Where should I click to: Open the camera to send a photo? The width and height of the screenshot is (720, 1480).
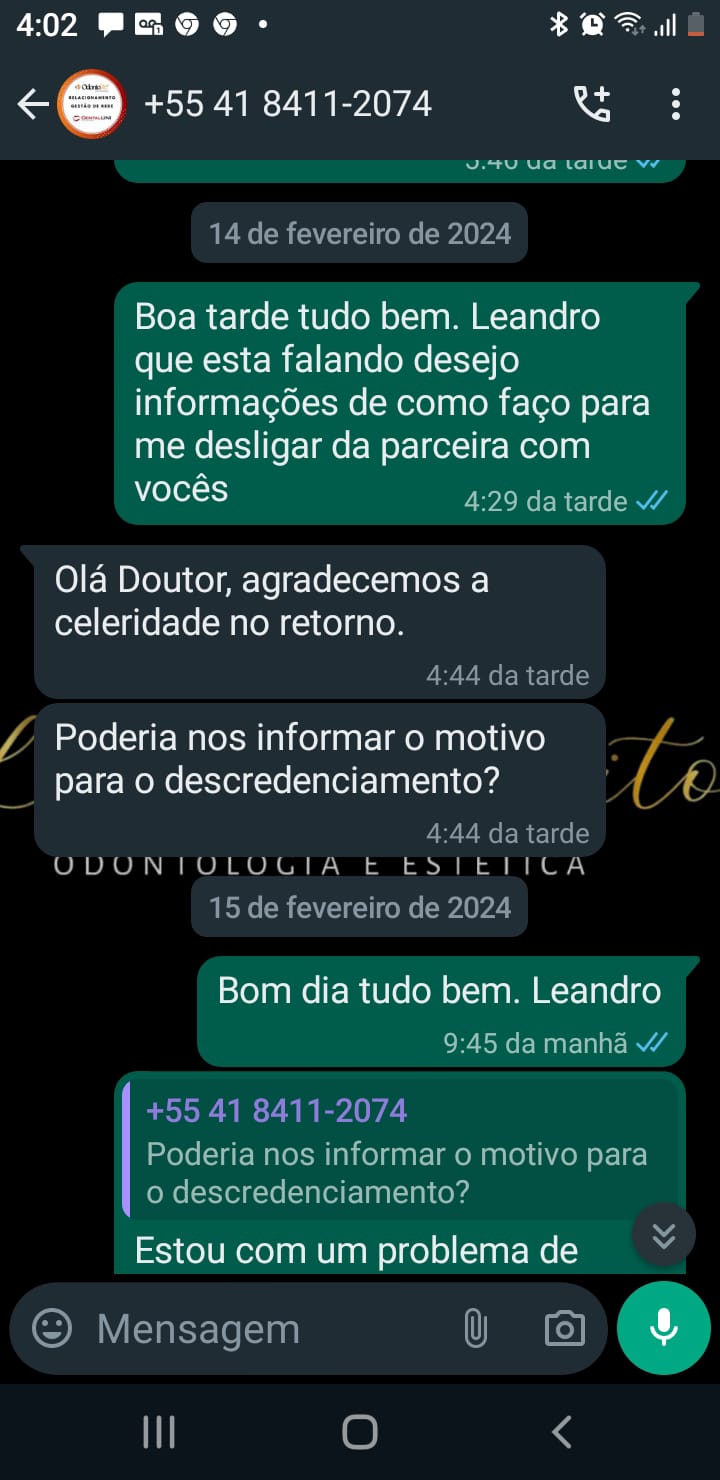[x=565, y=1329]
